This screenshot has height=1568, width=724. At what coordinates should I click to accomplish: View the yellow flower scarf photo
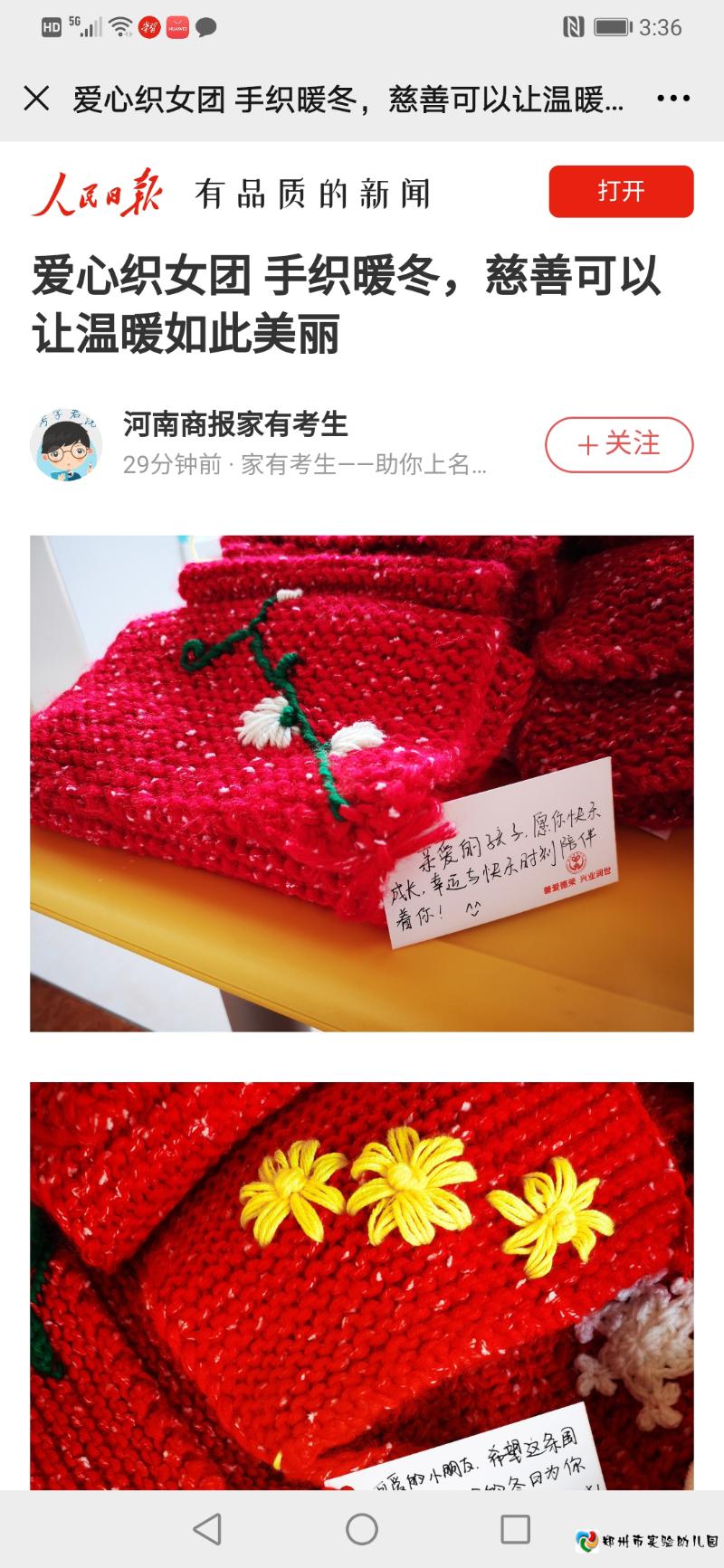(362, 1285)
